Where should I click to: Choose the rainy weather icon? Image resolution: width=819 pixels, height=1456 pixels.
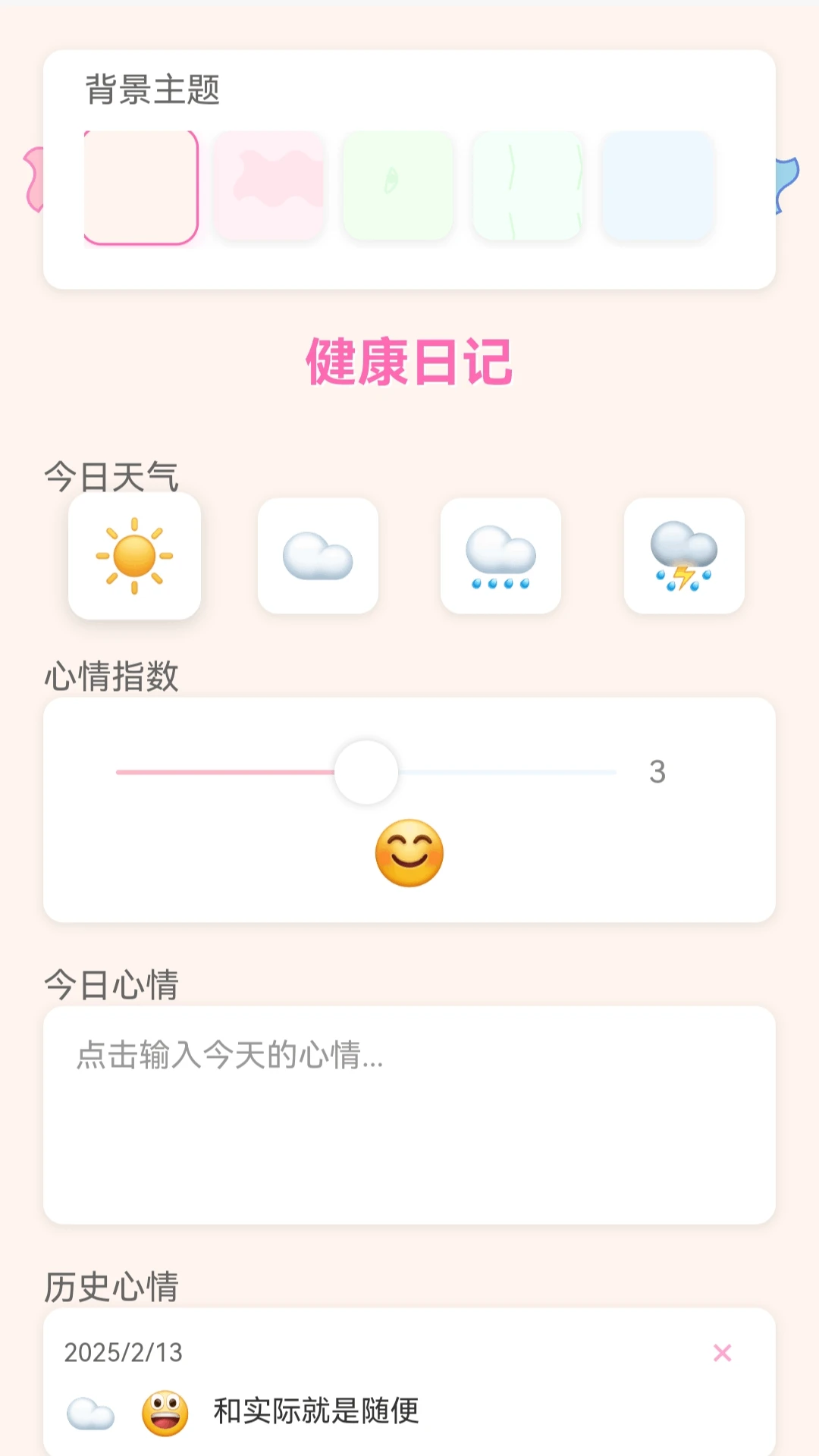tap(501, 556)
